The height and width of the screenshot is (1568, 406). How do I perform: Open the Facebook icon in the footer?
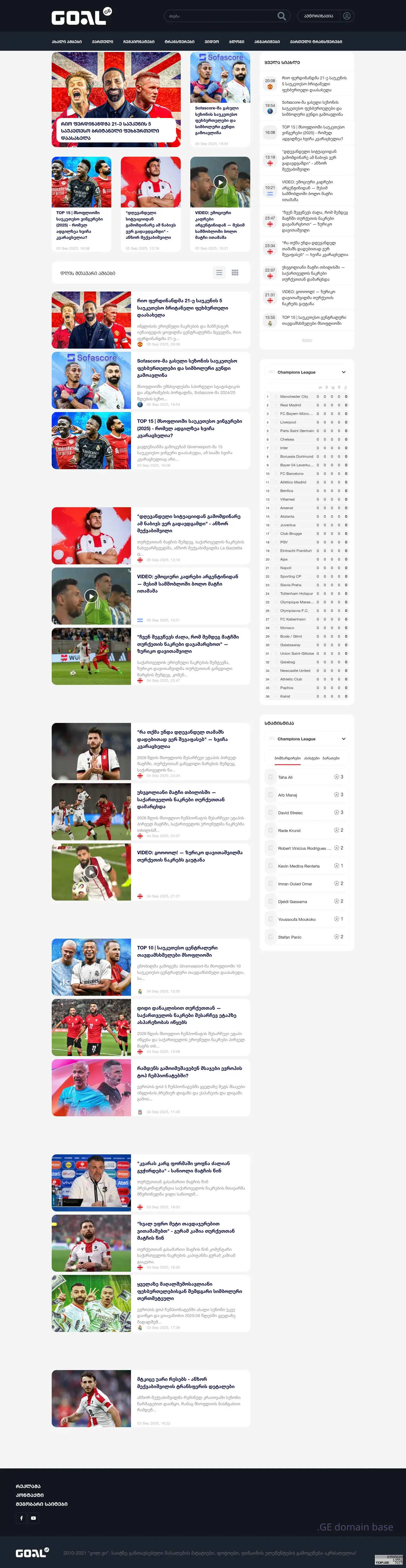[21, 1518]
